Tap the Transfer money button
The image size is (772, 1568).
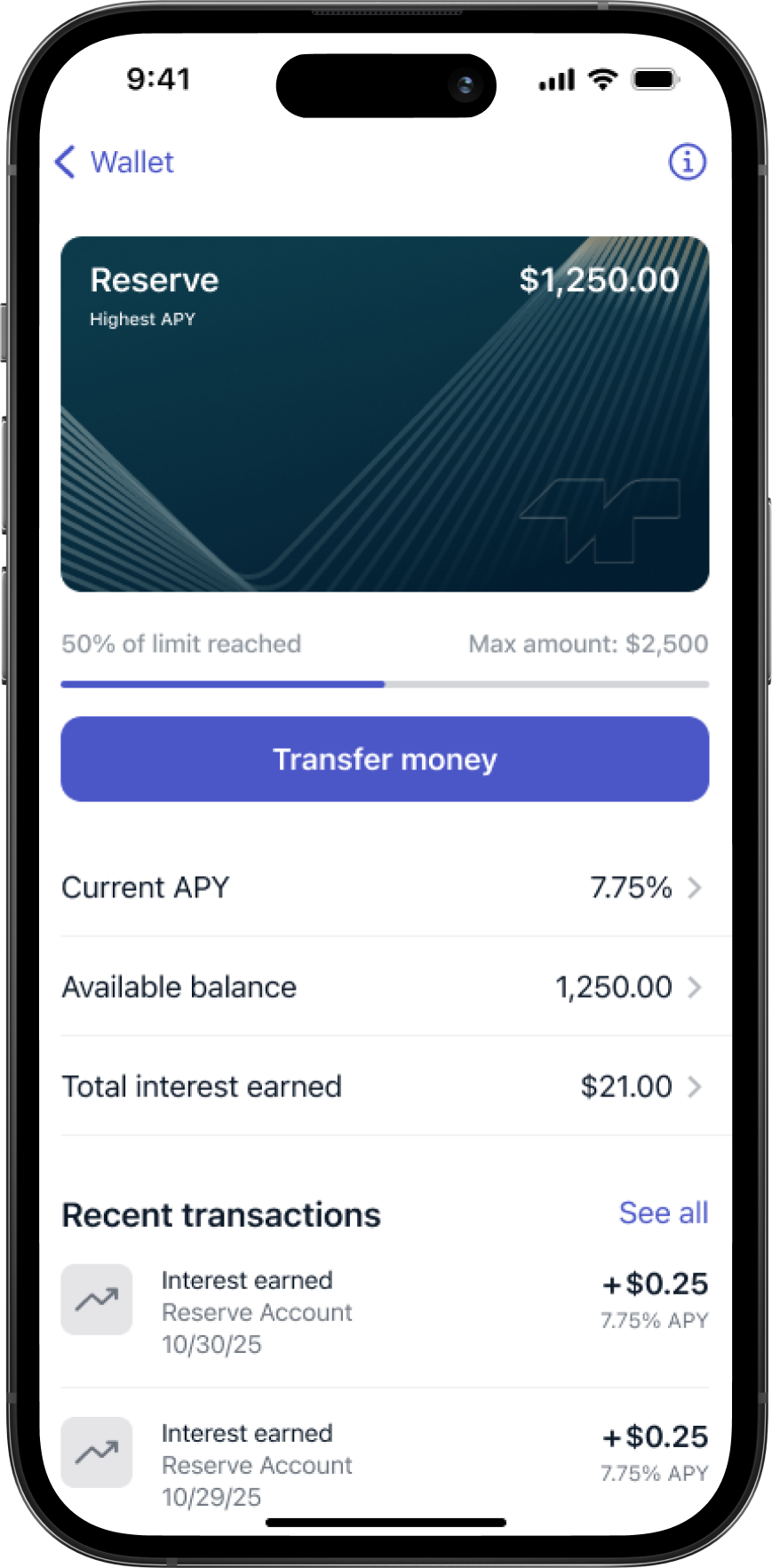[385, 760]
